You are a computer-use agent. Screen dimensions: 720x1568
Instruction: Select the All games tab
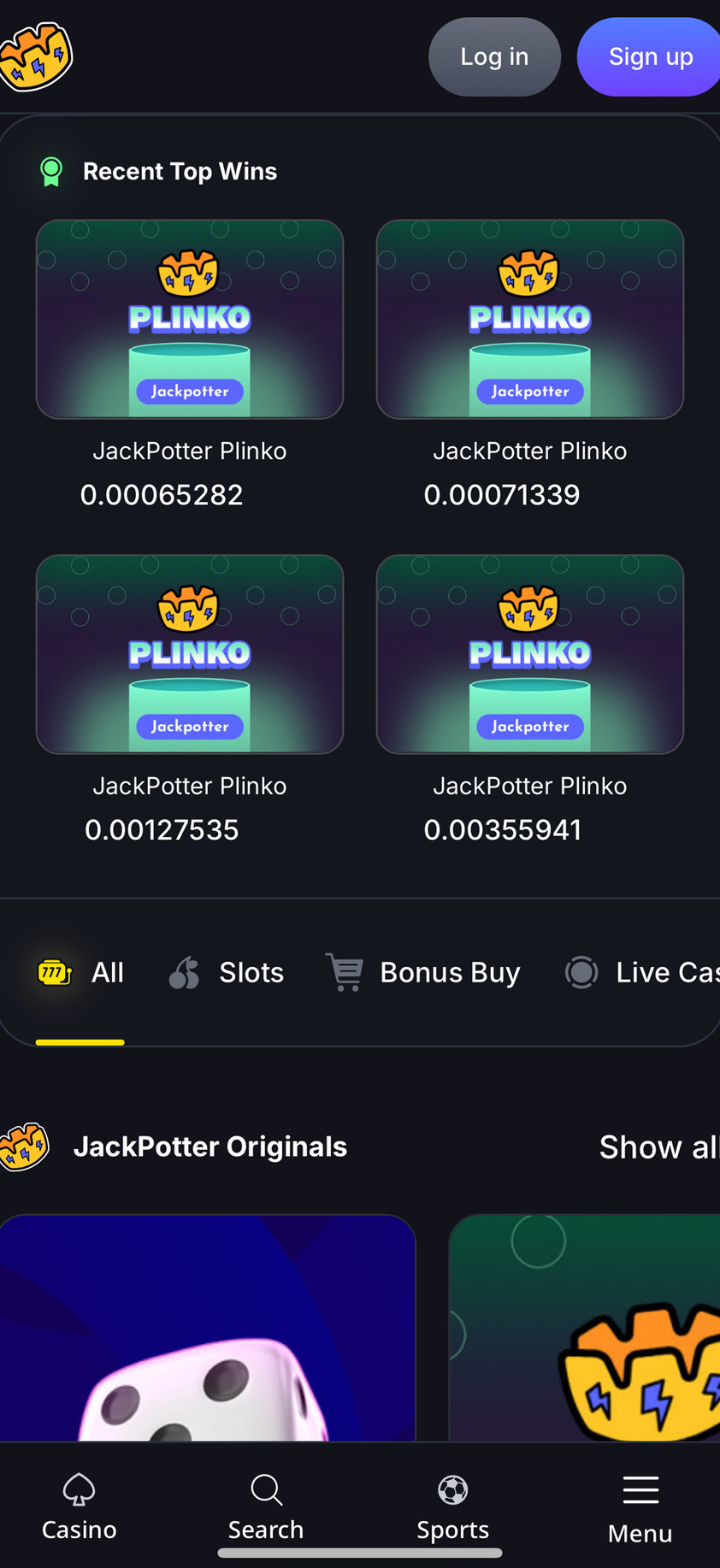[x=82, y=973]
